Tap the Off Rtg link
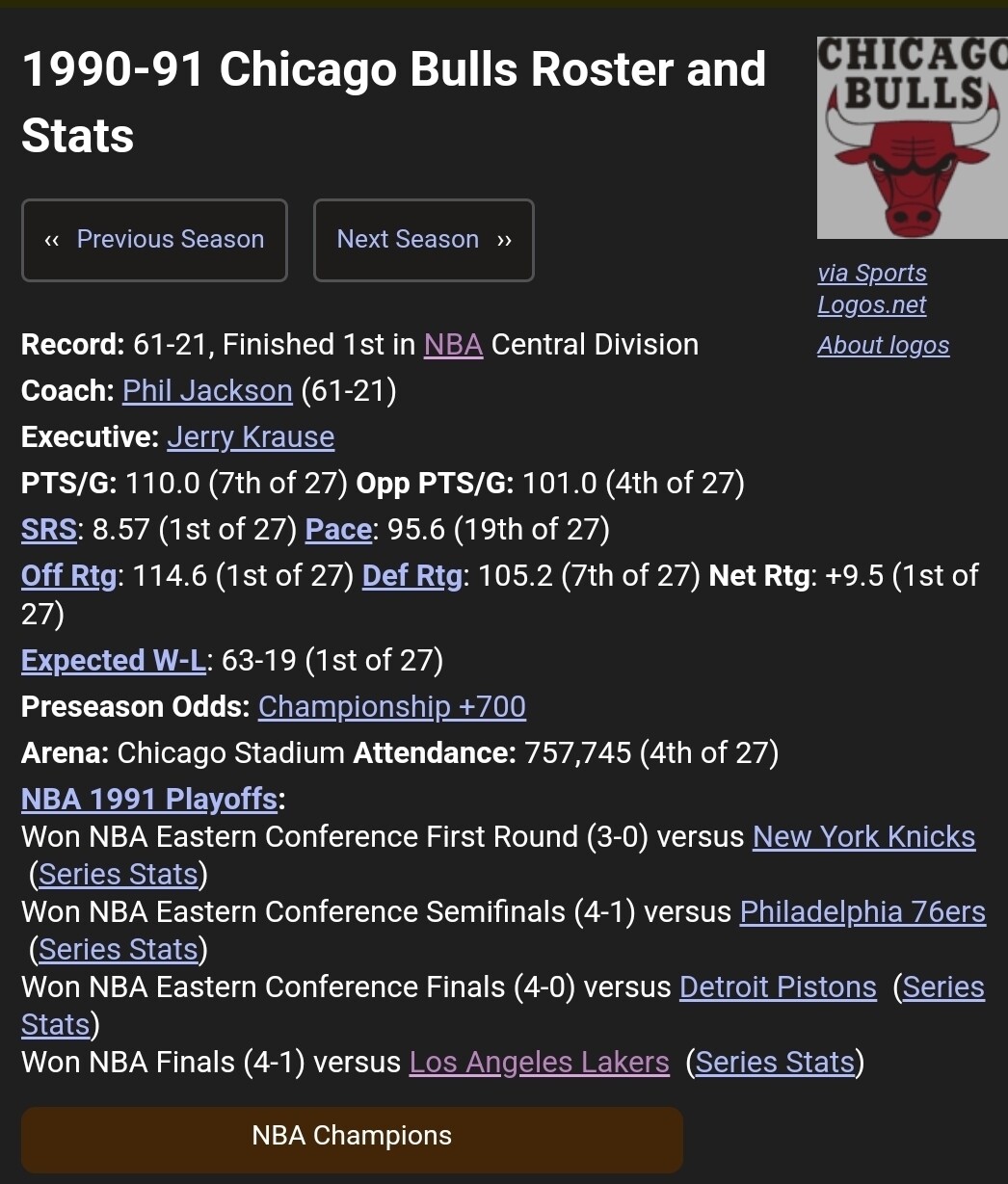The width and height of the screenshot is (1008, 1184). click(x=68, y=576)
